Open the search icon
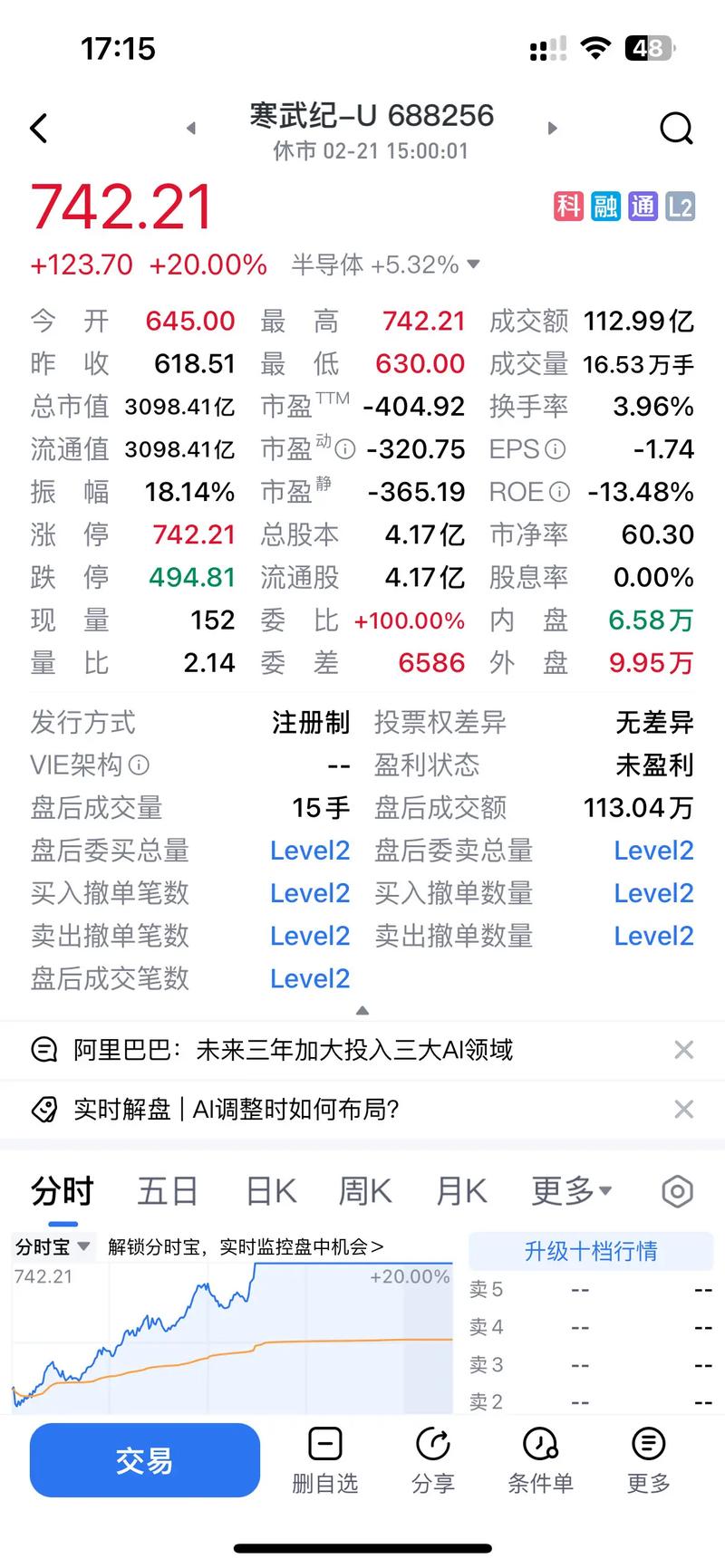The width and height of the screenshot is (725, 1568). pyautogui.click(x=676, y=128)
